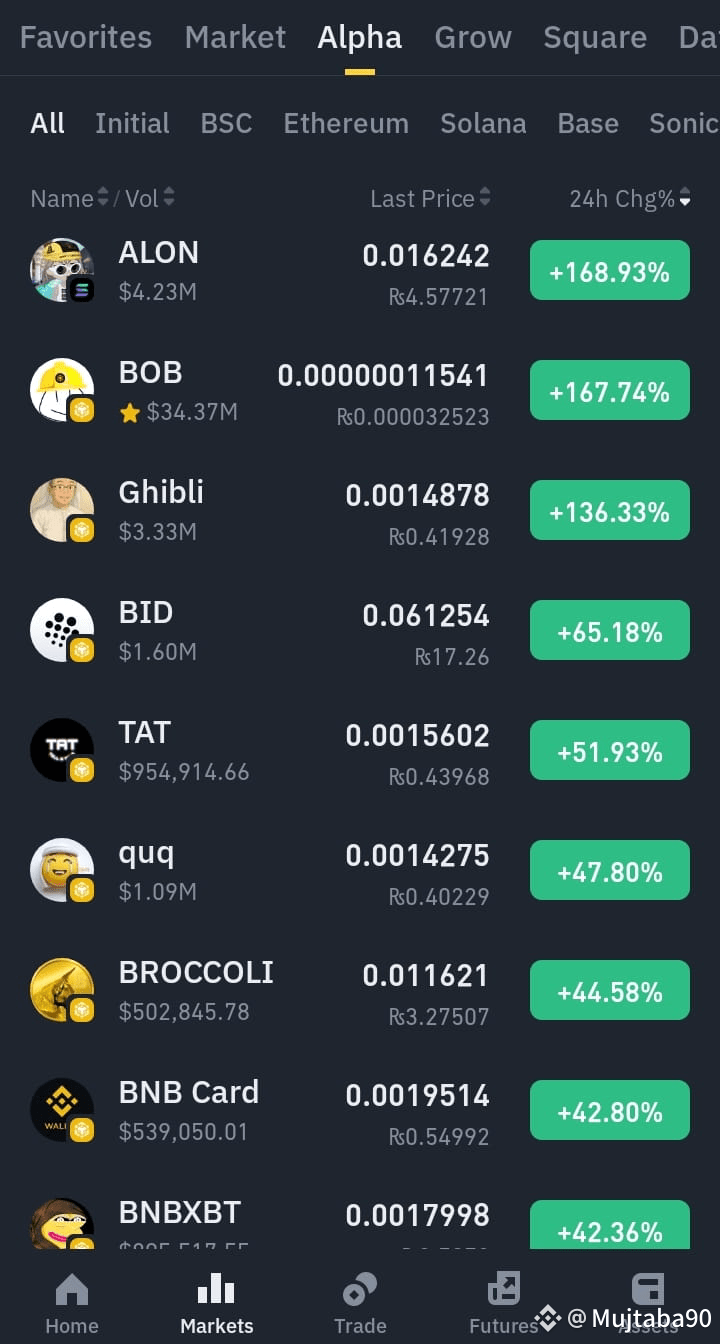The width and height of the screenshot is (720, 1344).
Task: Tap the ALON token logo
Action: [x=62, y=269]
